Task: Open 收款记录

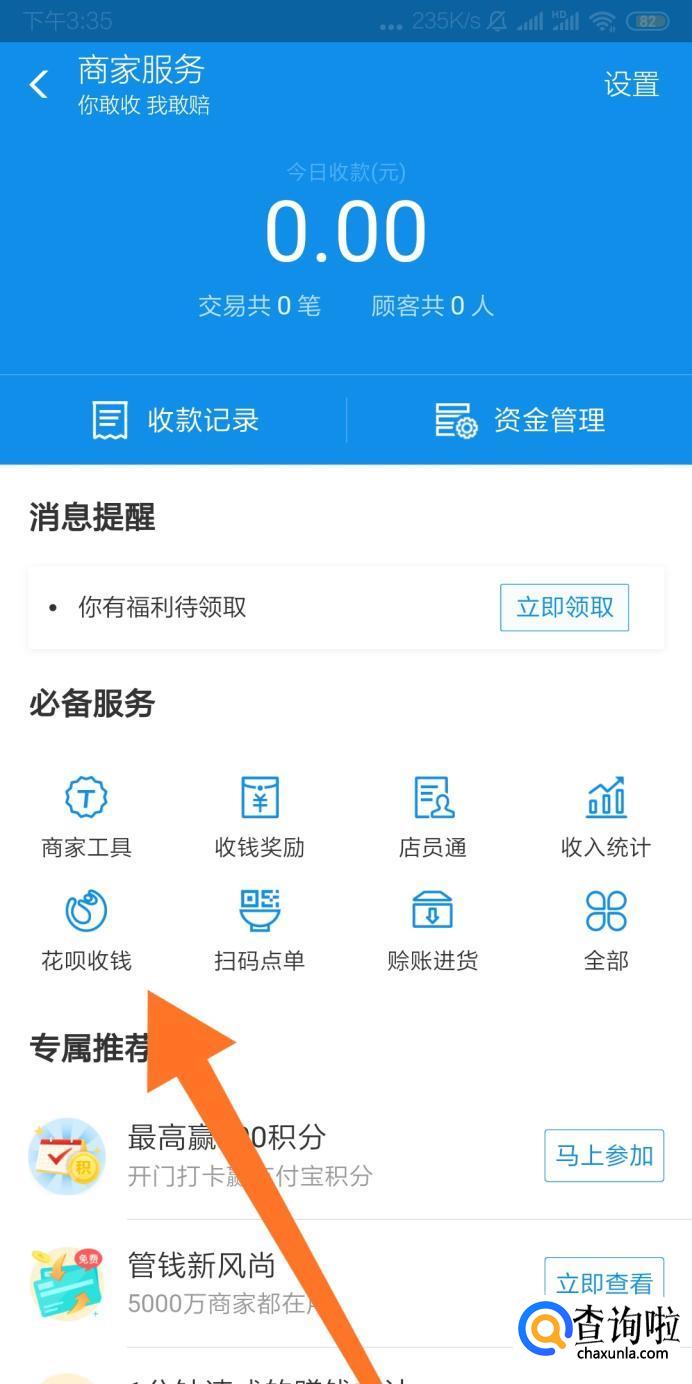Action: click(176, 420)
